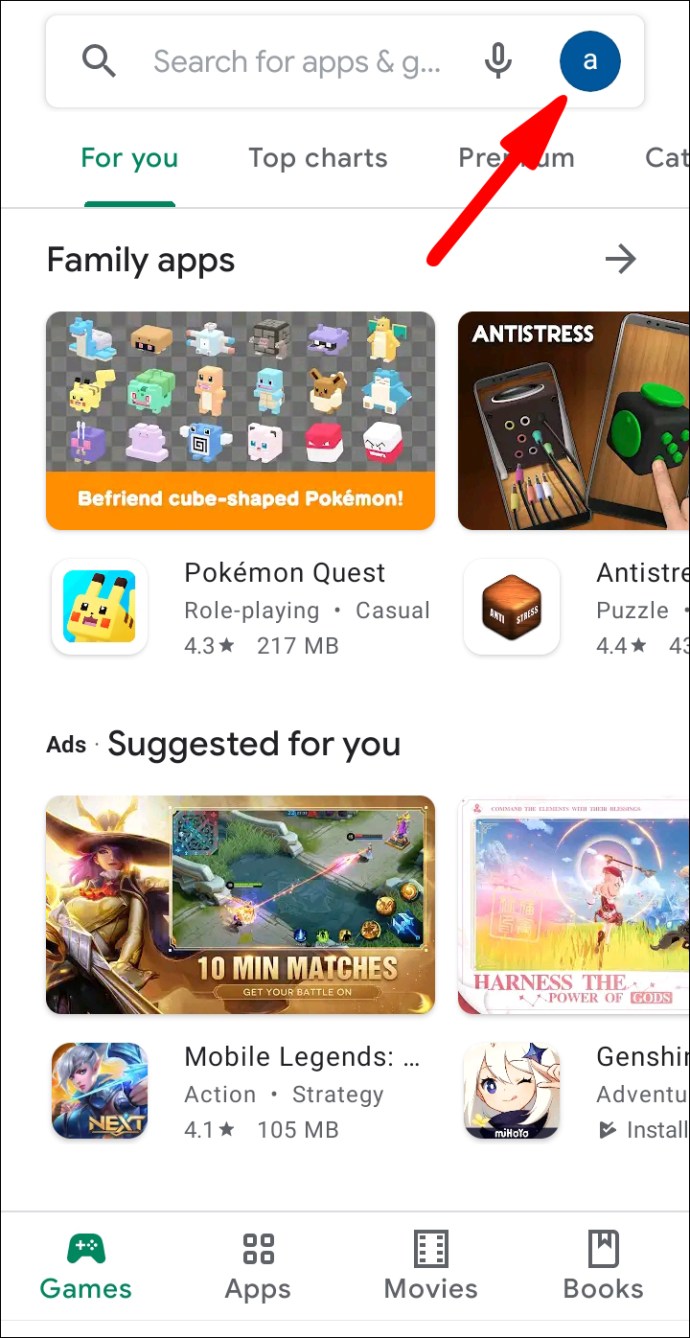Select the For you tab
This screenshot has height=1338, width=690.
pos(129,158)
